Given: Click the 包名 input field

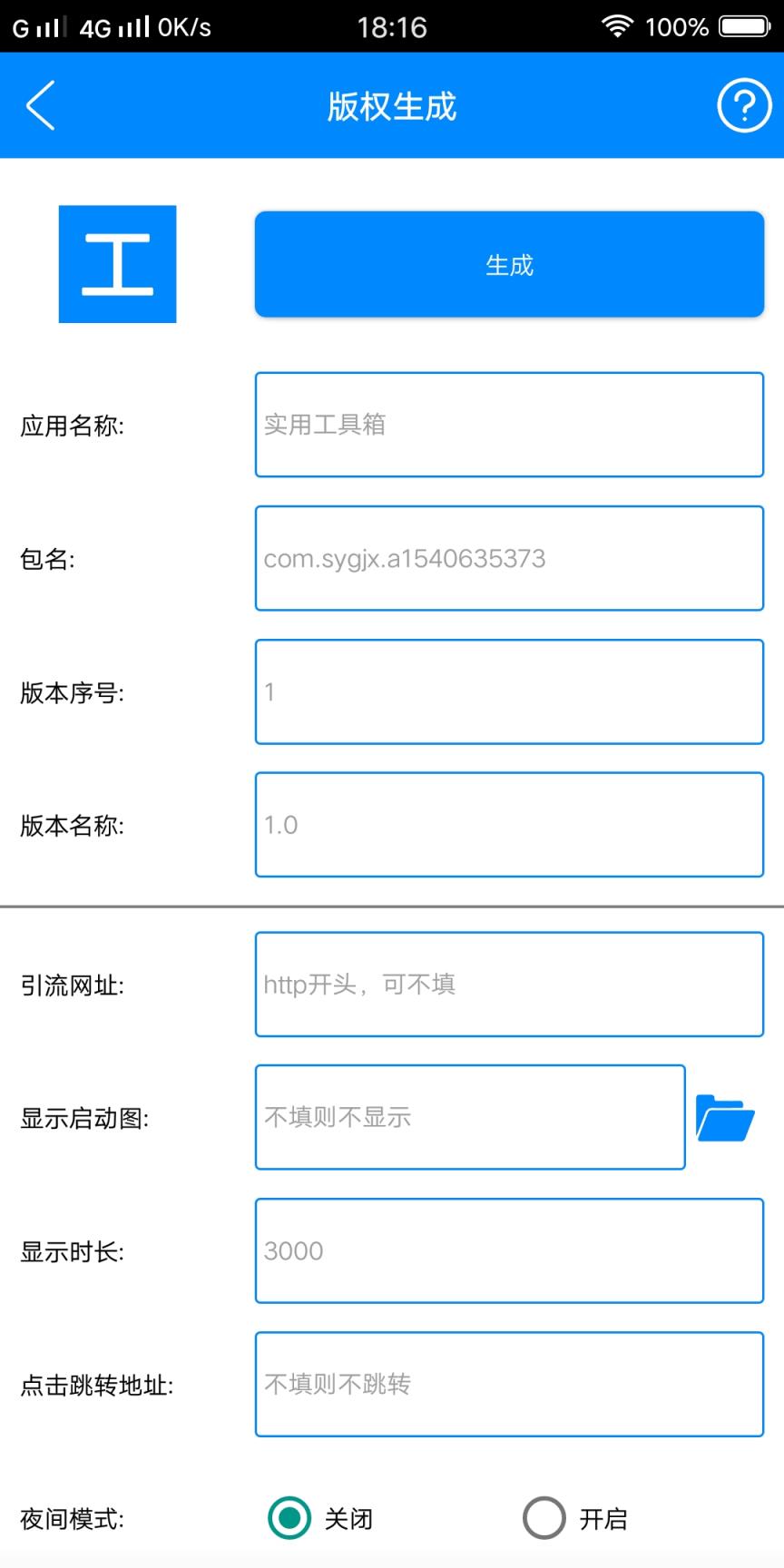Looking at the screenshot, I should (509, 557).
